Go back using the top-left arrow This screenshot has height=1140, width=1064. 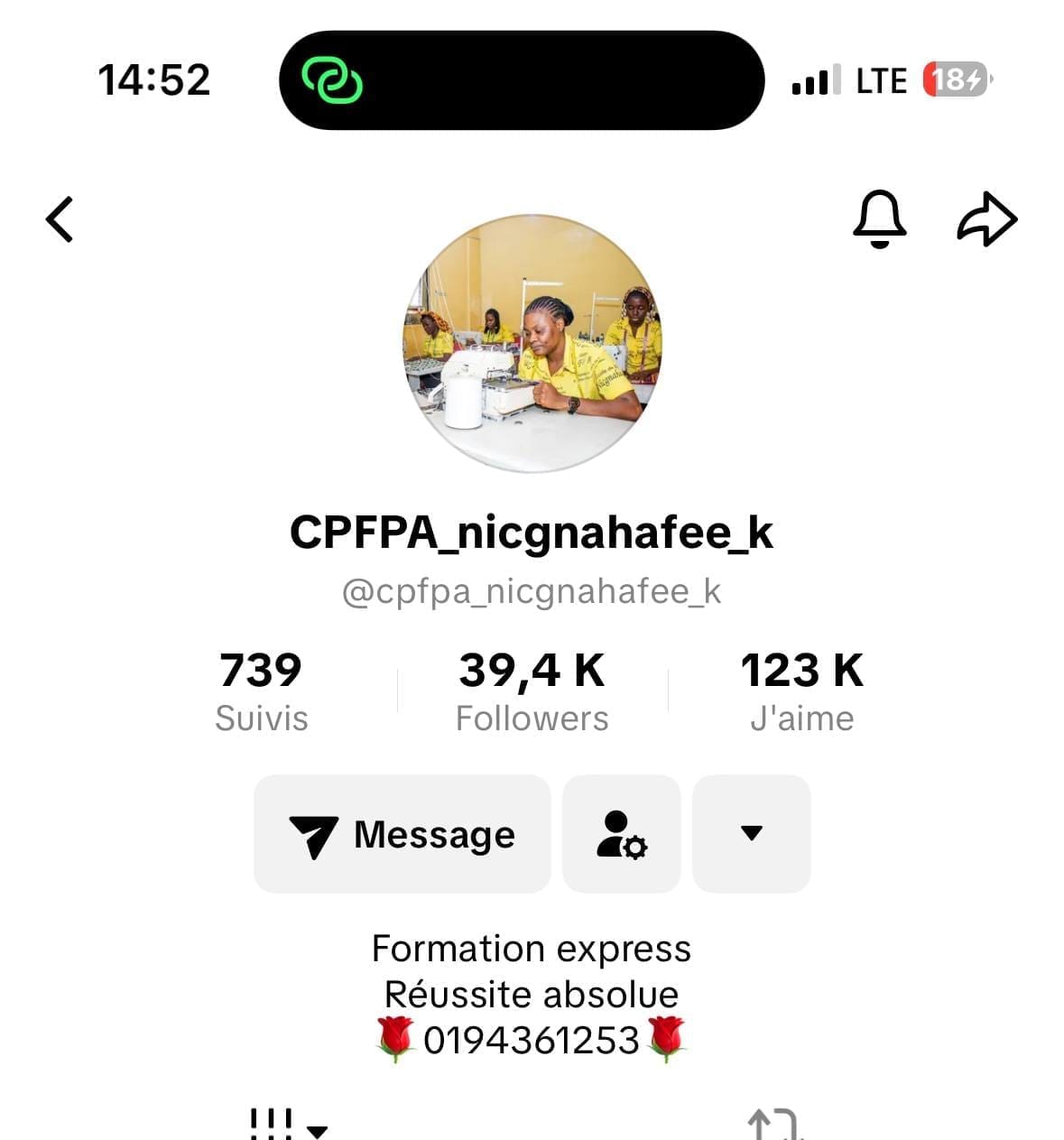[60, 219]
